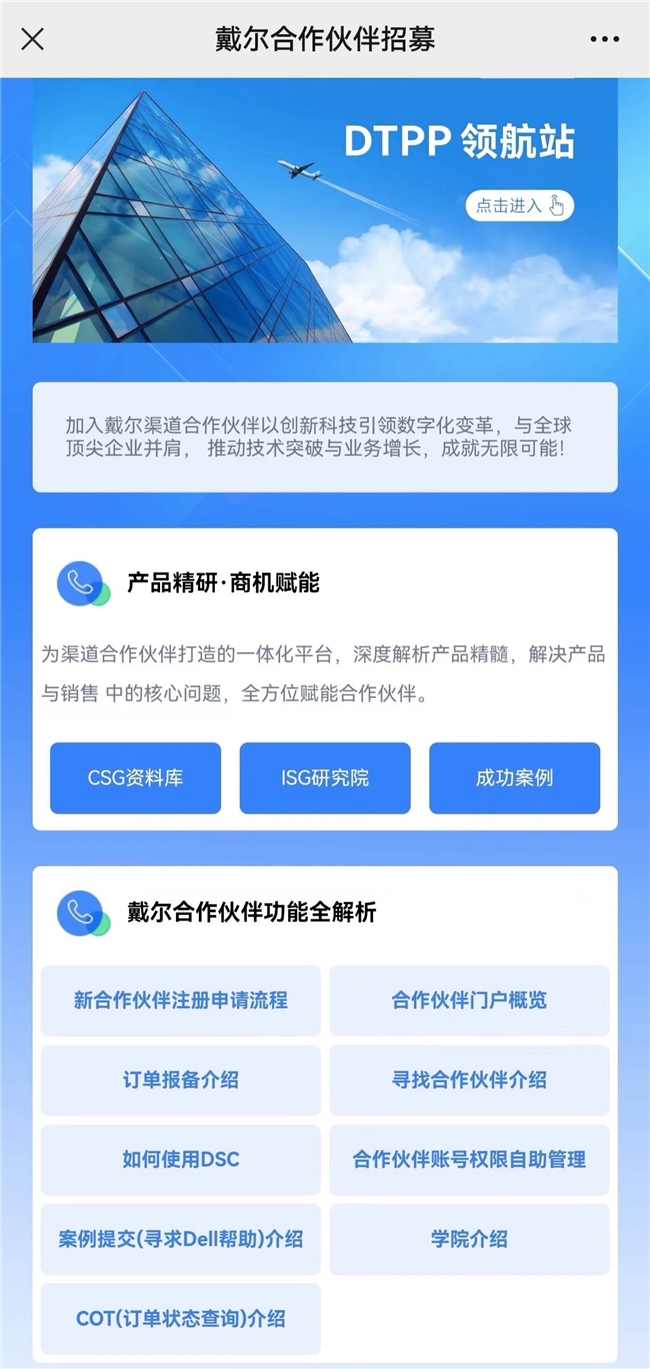Open the ISG研究院 button
The width and height of the screenshot is (650, 1369).
click(x=325, y=777)
